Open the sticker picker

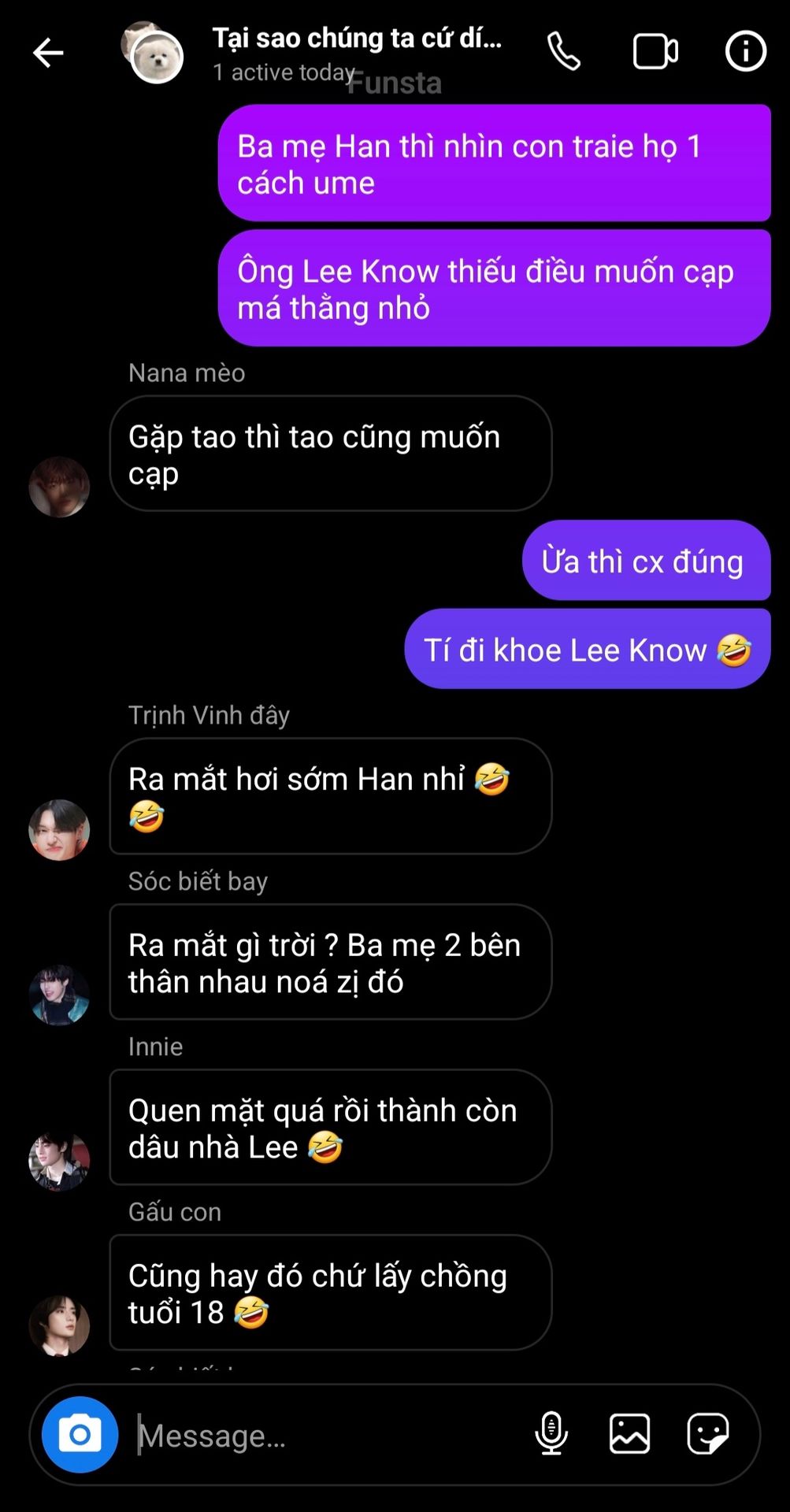(708, 1433)
